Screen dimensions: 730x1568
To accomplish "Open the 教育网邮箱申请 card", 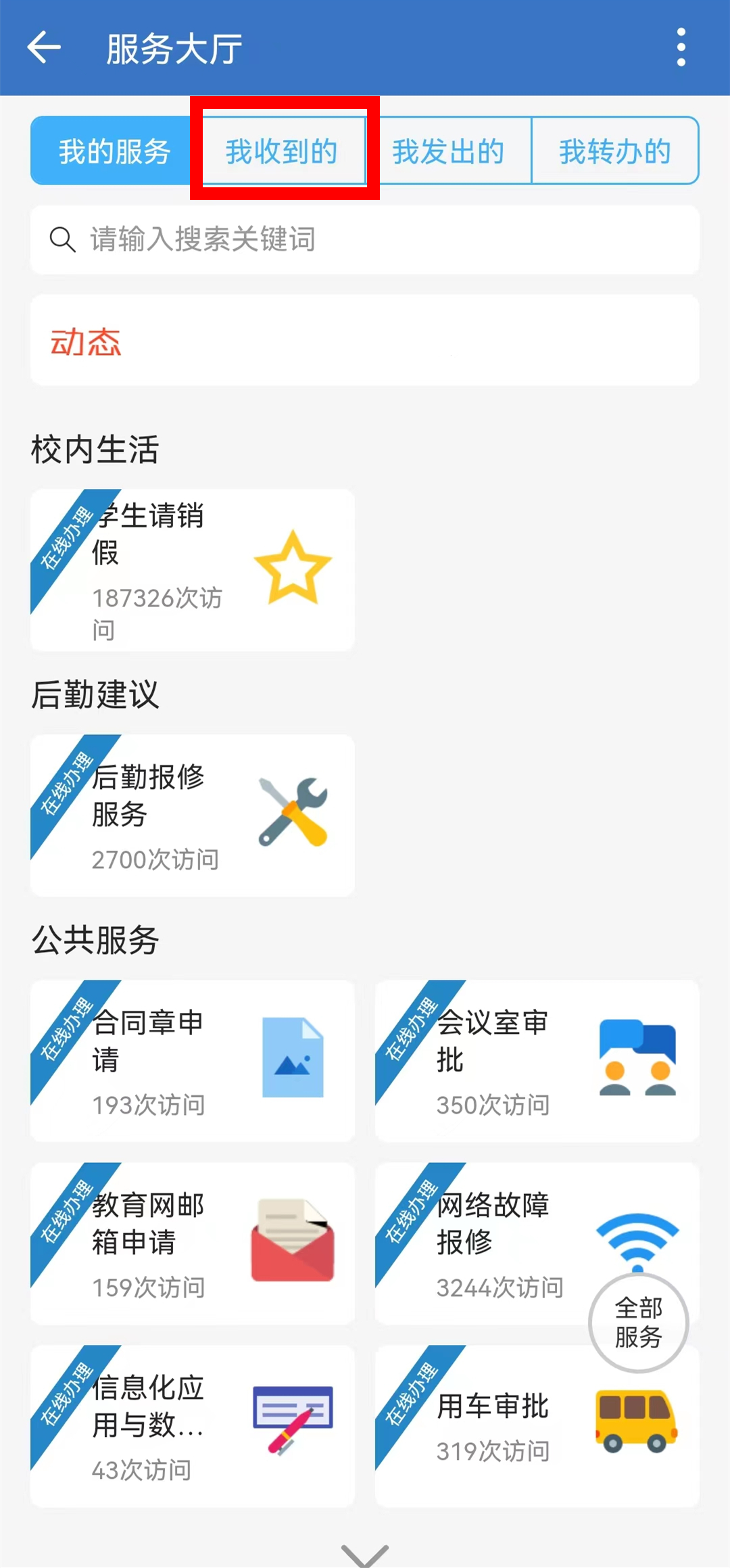I will (193, 1243).
